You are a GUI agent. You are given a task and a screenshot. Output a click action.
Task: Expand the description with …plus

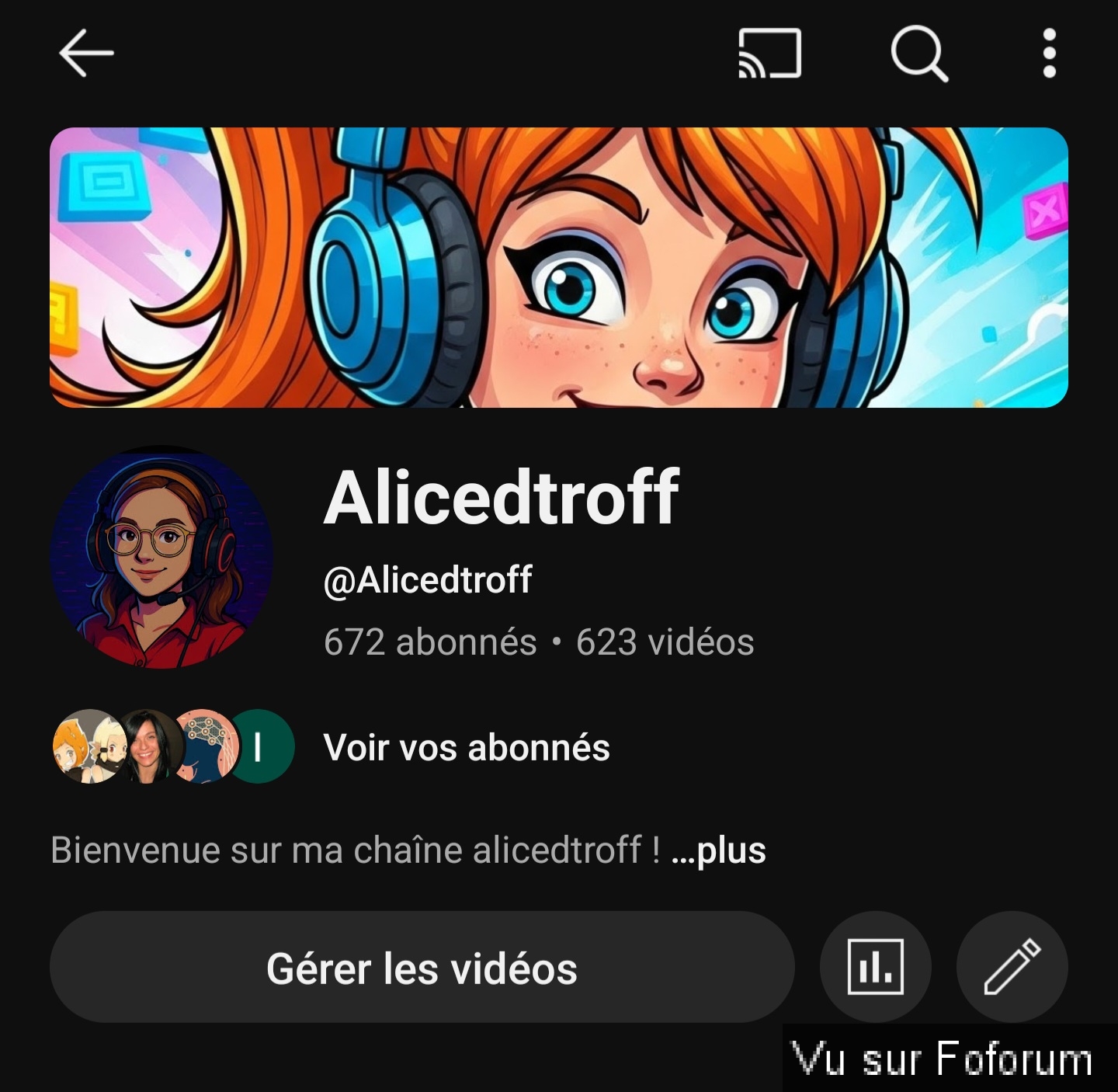pyautogui.click(x=719, y=850)
